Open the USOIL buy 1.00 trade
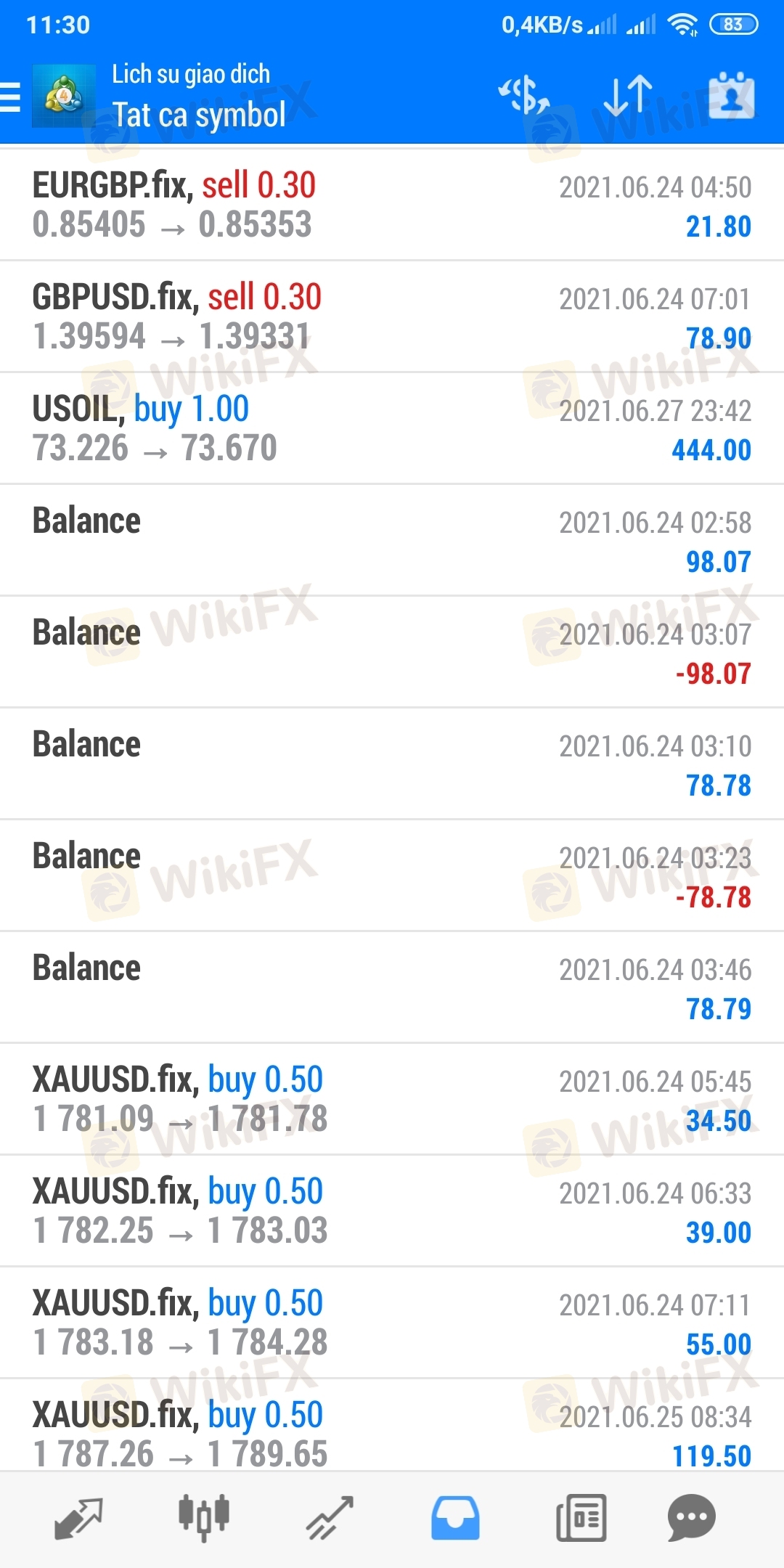The image size is (784, 1568). 392,428
